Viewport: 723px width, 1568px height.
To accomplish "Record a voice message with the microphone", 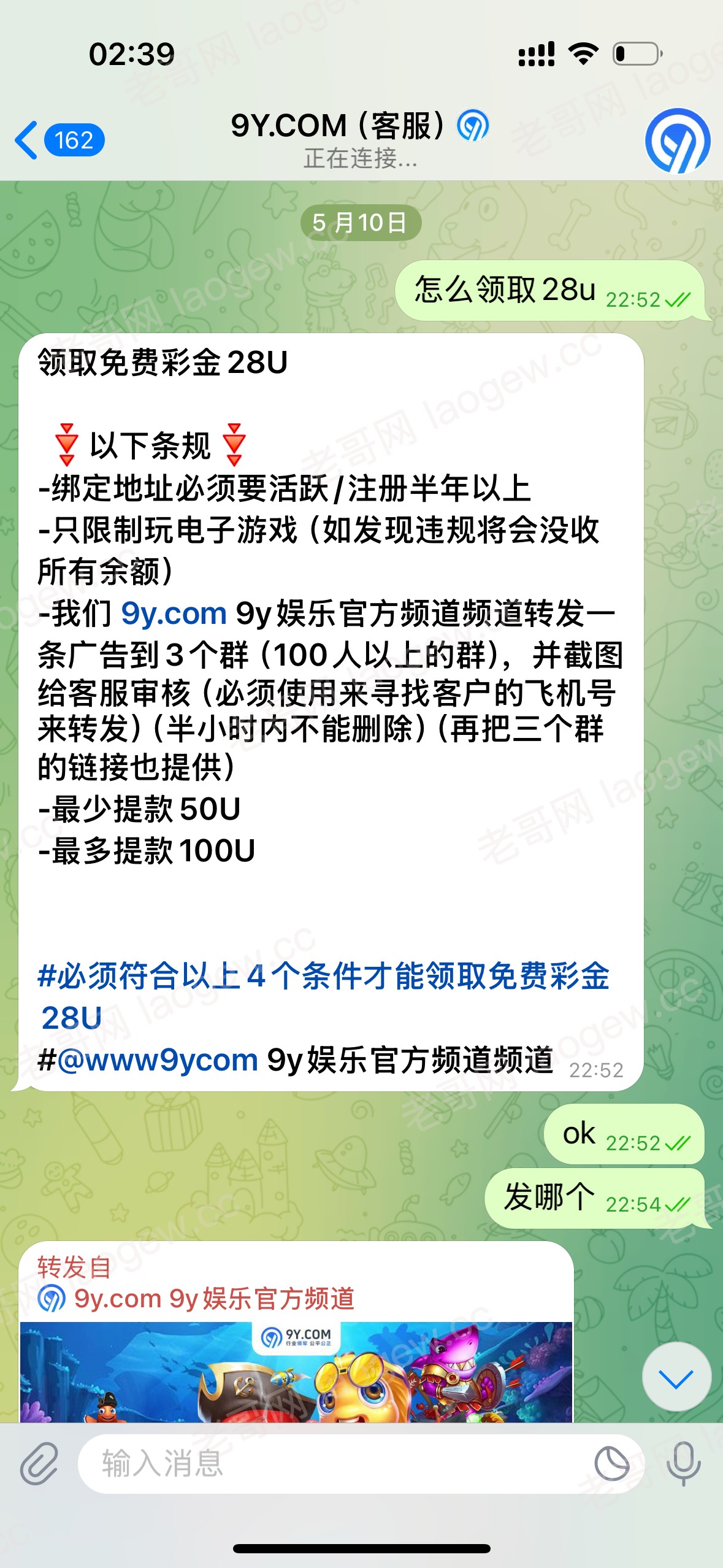I will [683, 1464].
